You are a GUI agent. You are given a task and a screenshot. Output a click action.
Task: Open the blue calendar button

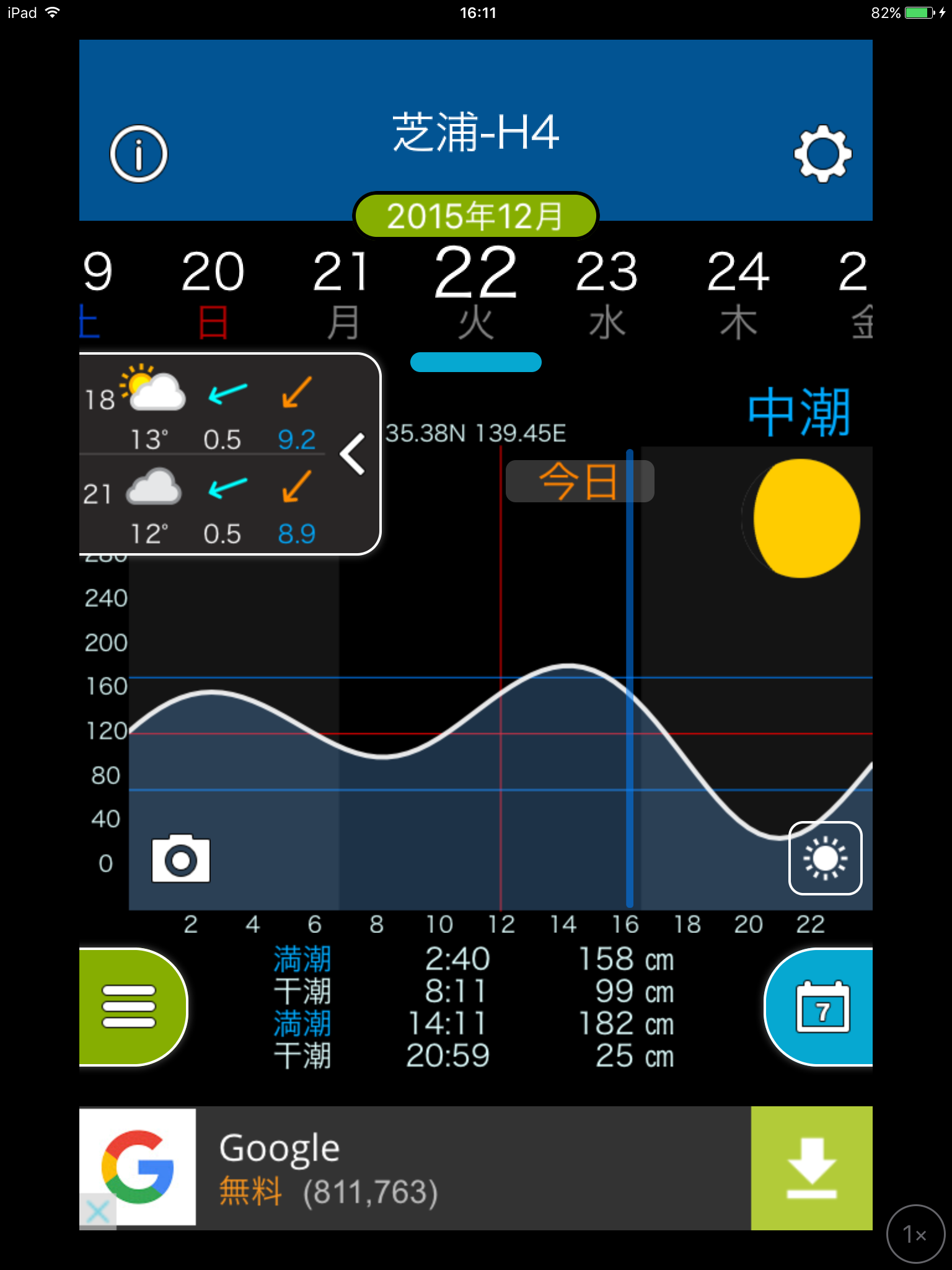point(822,1007)
